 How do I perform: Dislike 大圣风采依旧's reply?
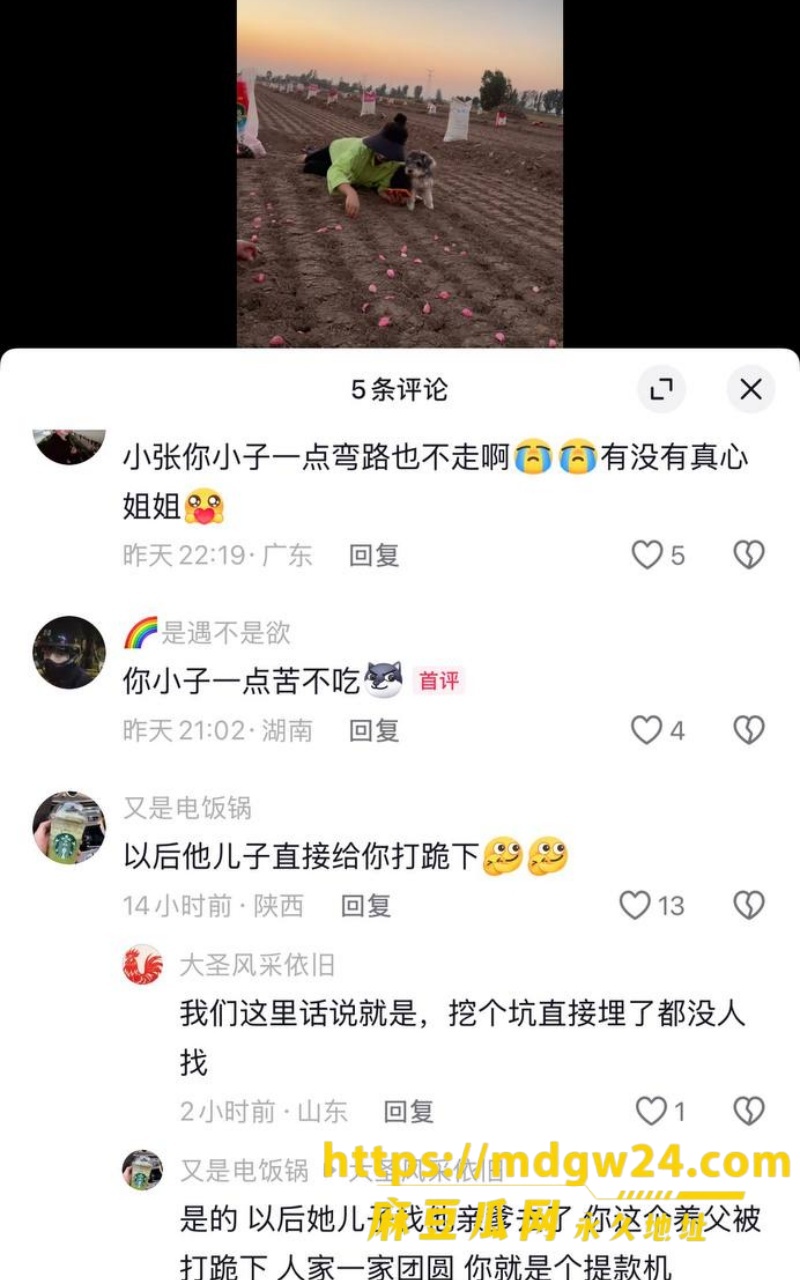coord(749,1110)
